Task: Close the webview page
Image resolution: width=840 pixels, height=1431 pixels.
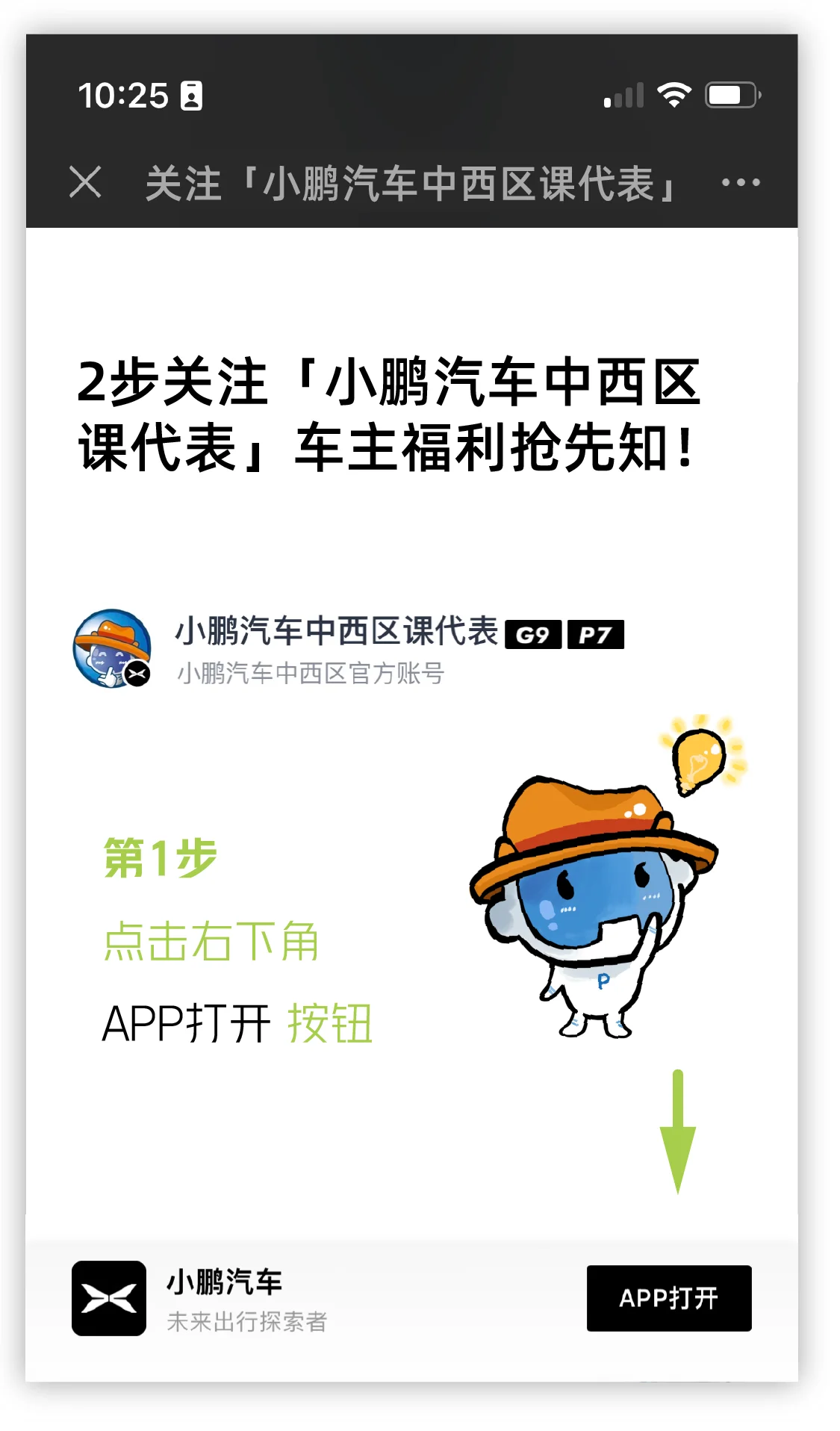Action: pos(85,182)
